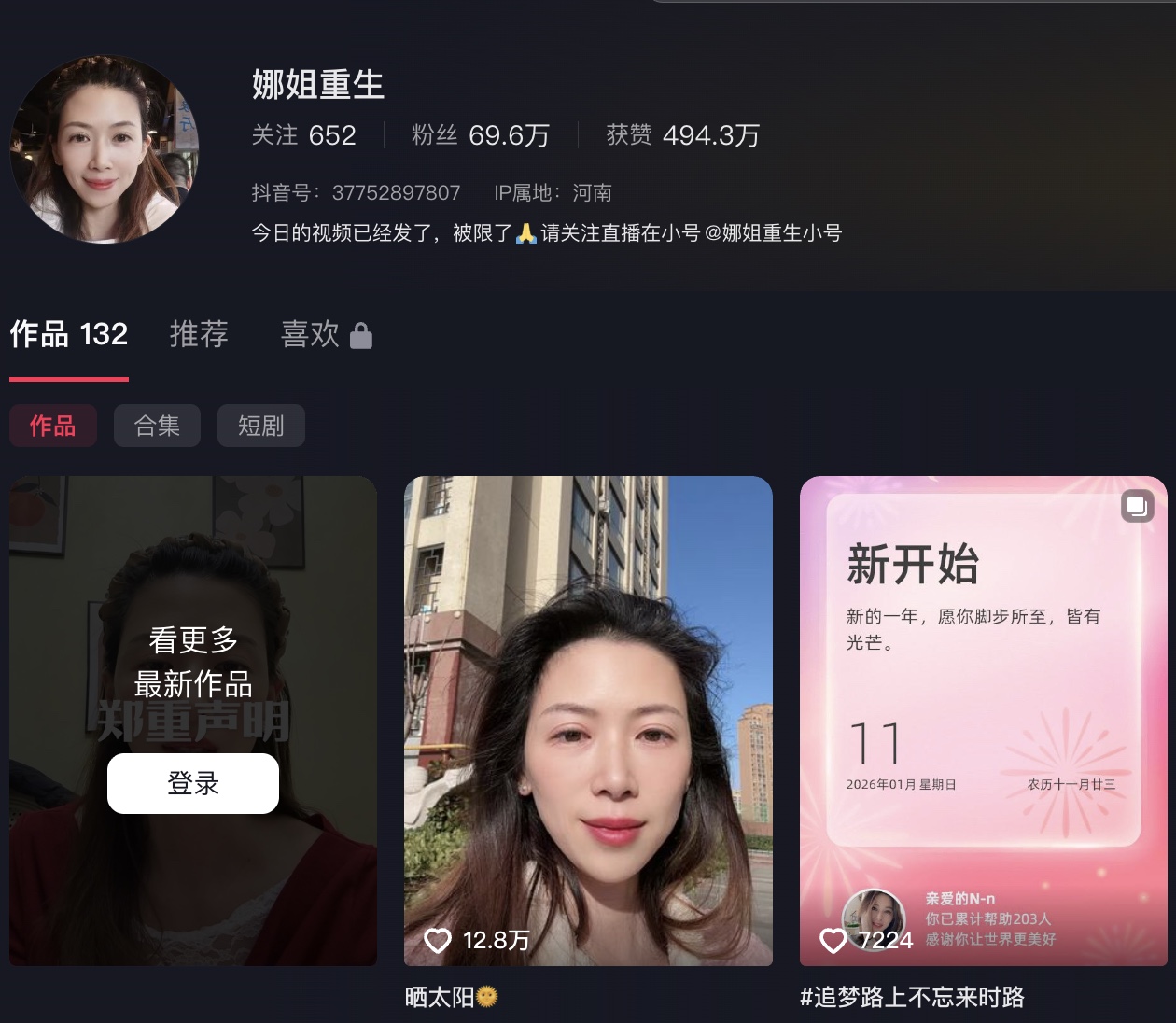1176x1023 pixels.
Task: View the 关注 652 following list
Action: 304,135
